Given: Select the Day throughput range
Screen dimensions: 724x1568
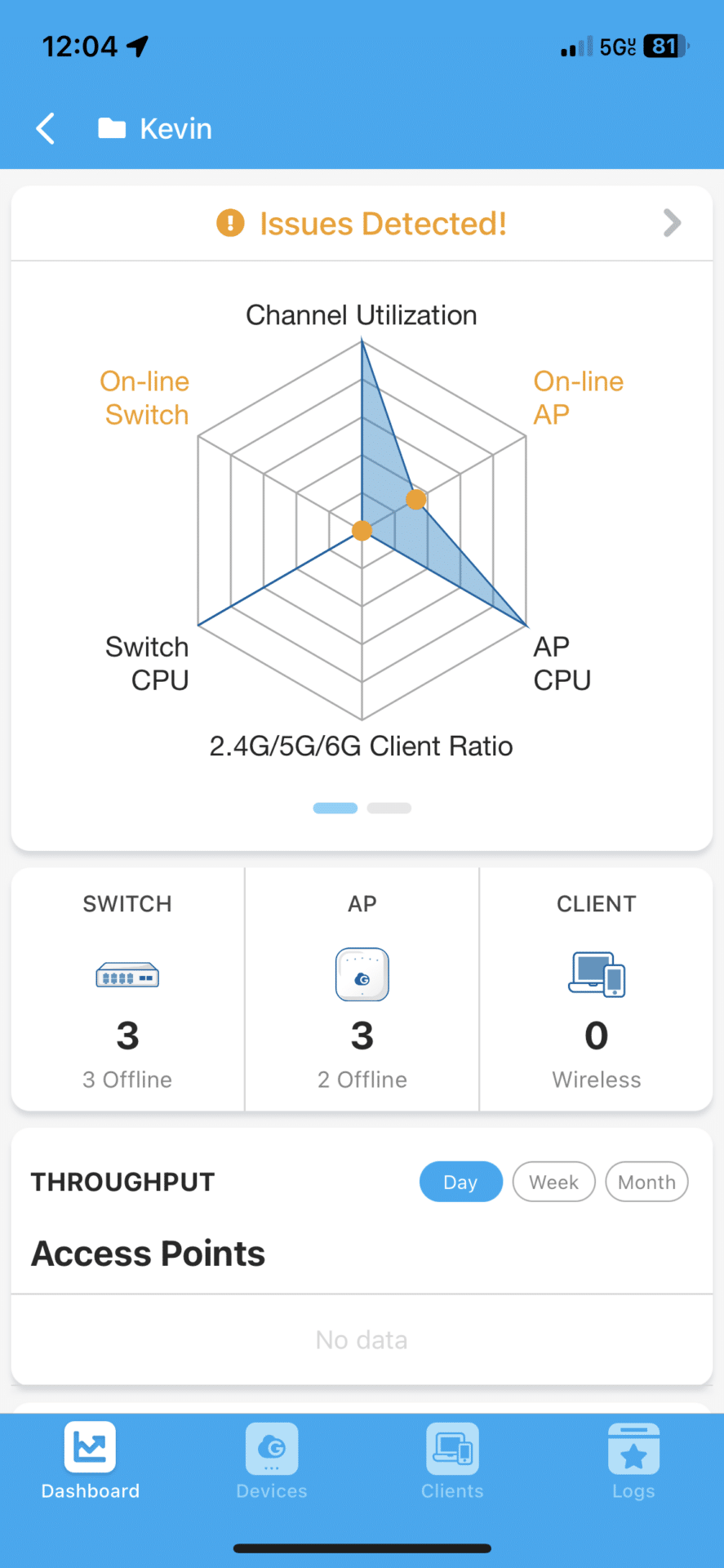Looking at the screenshot, I should [x=460, y=1182].
